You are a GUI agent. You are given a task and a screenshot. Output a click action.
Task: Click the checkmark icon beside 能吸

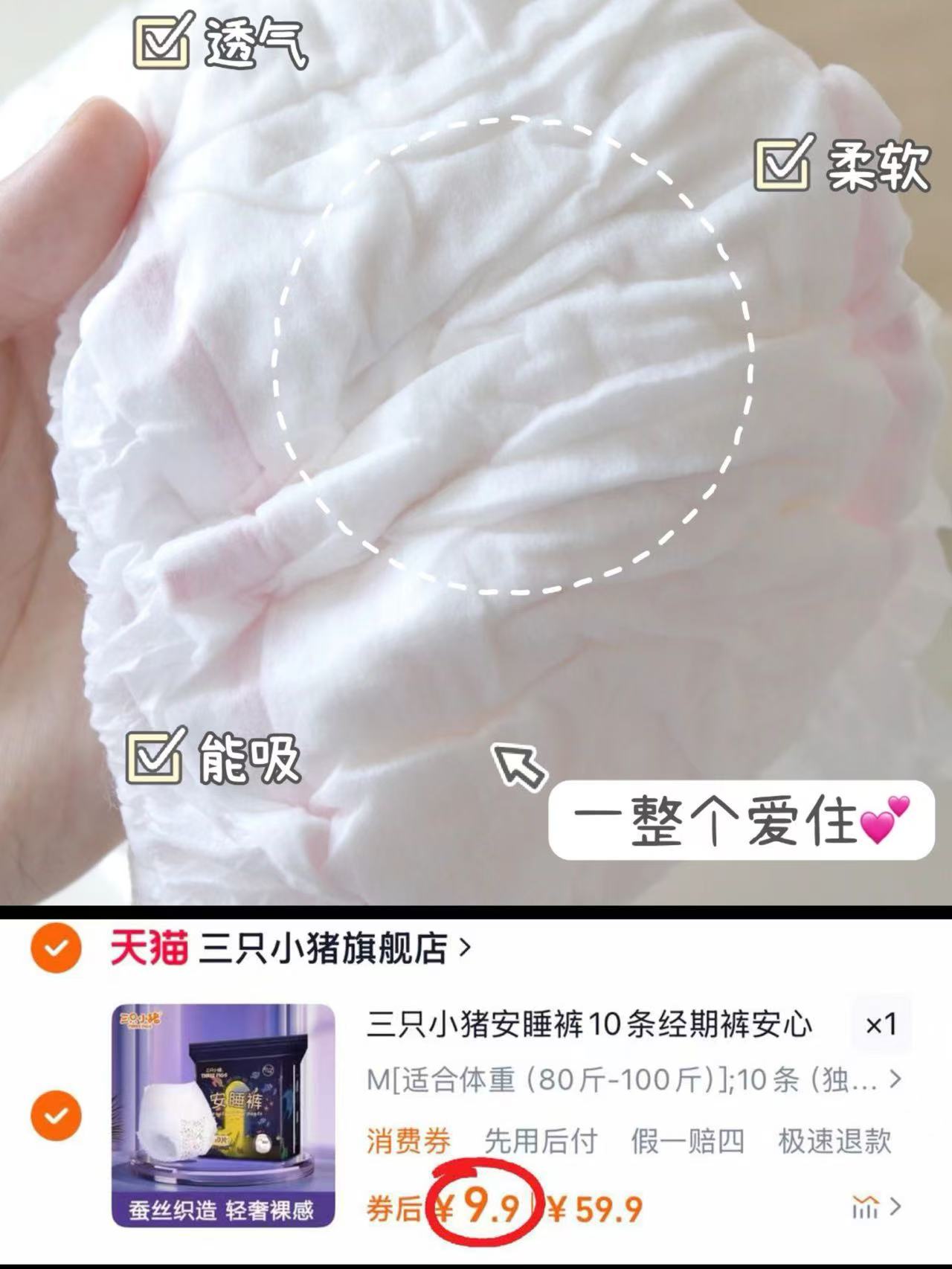pos(154,757)
